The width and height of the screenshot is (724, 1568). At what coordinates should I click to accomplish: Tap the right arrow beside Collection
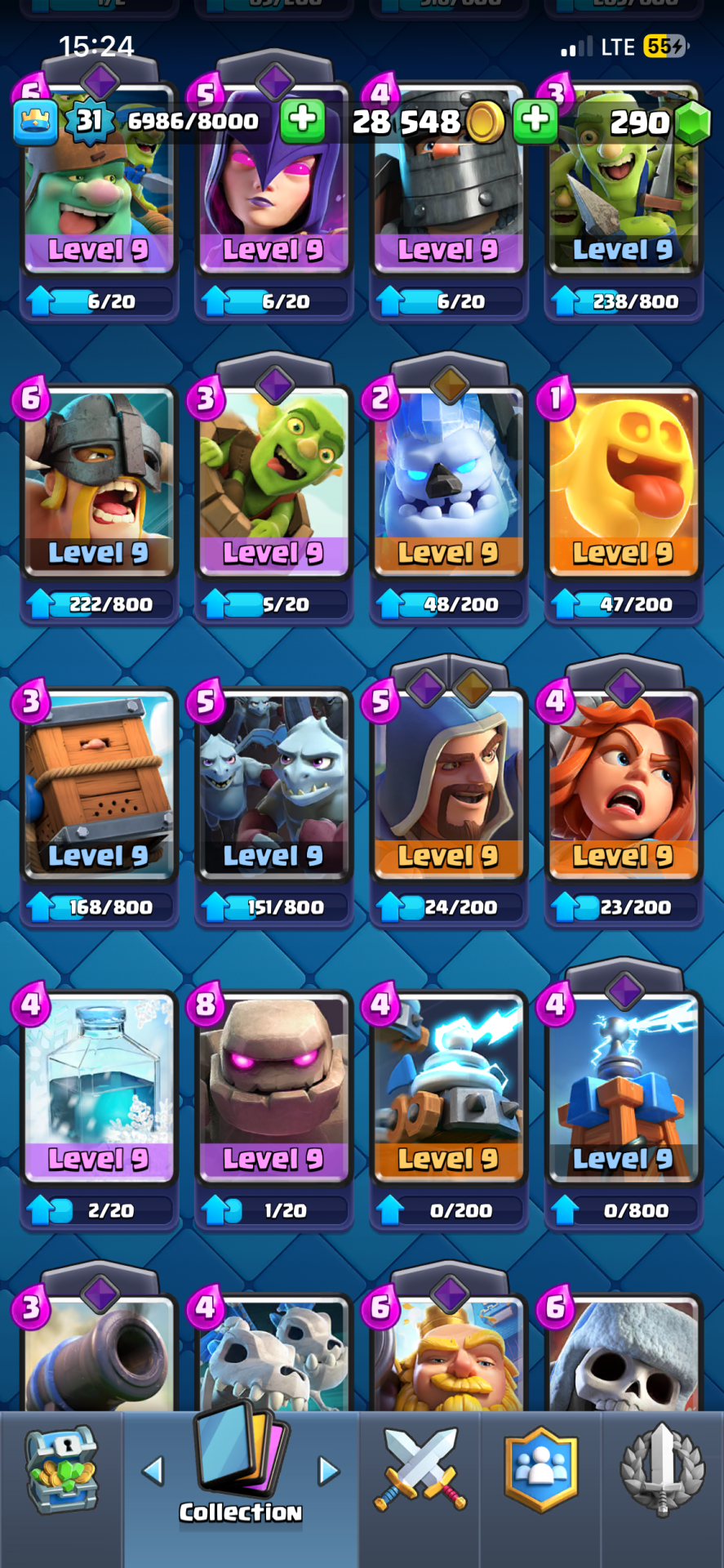point(329,1471)
